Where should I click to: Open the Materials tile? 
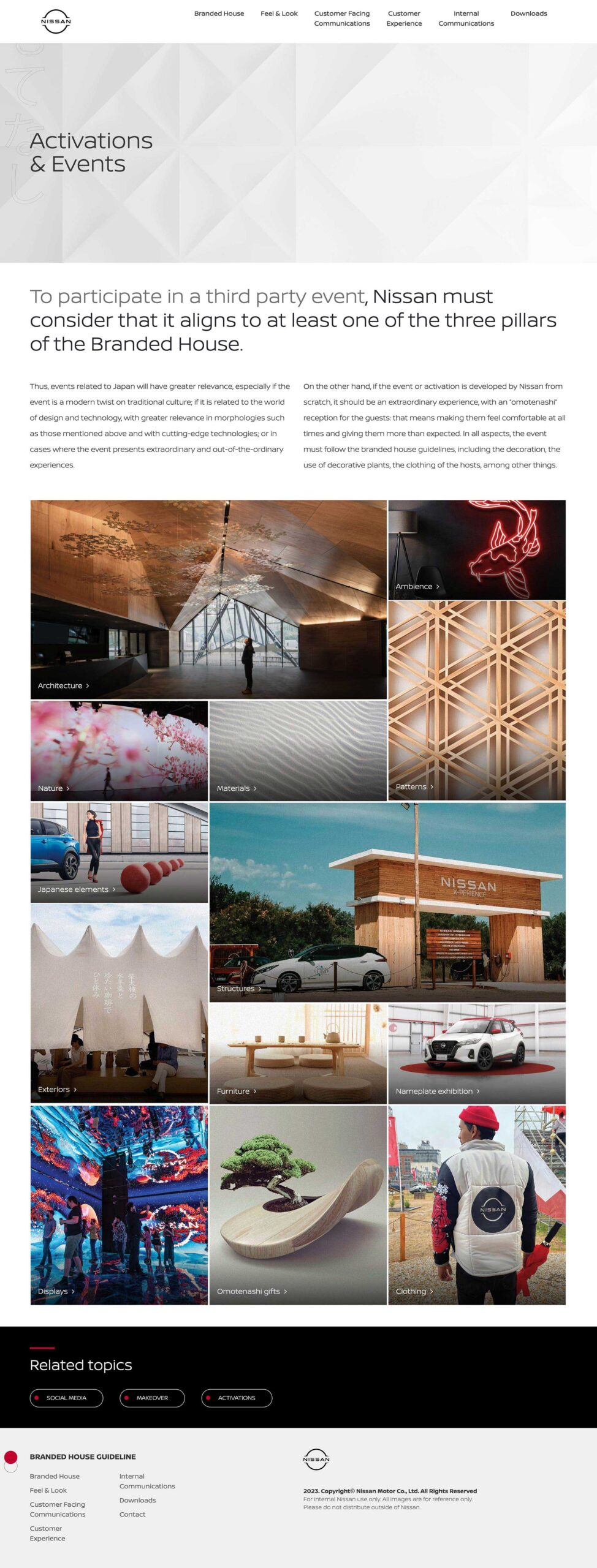298,750
